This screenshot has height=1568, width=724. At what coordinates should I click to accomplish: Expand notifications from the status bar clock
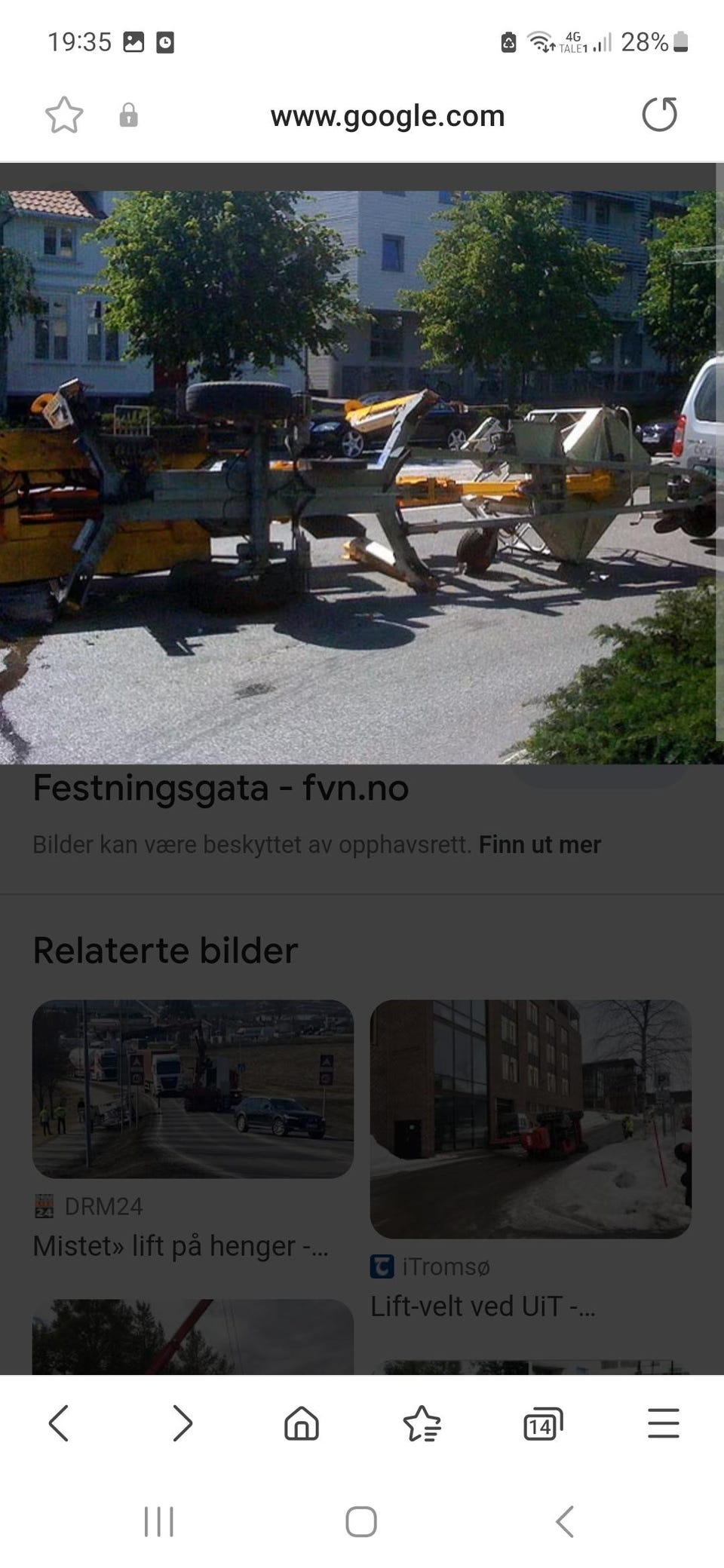coord(80,41)
